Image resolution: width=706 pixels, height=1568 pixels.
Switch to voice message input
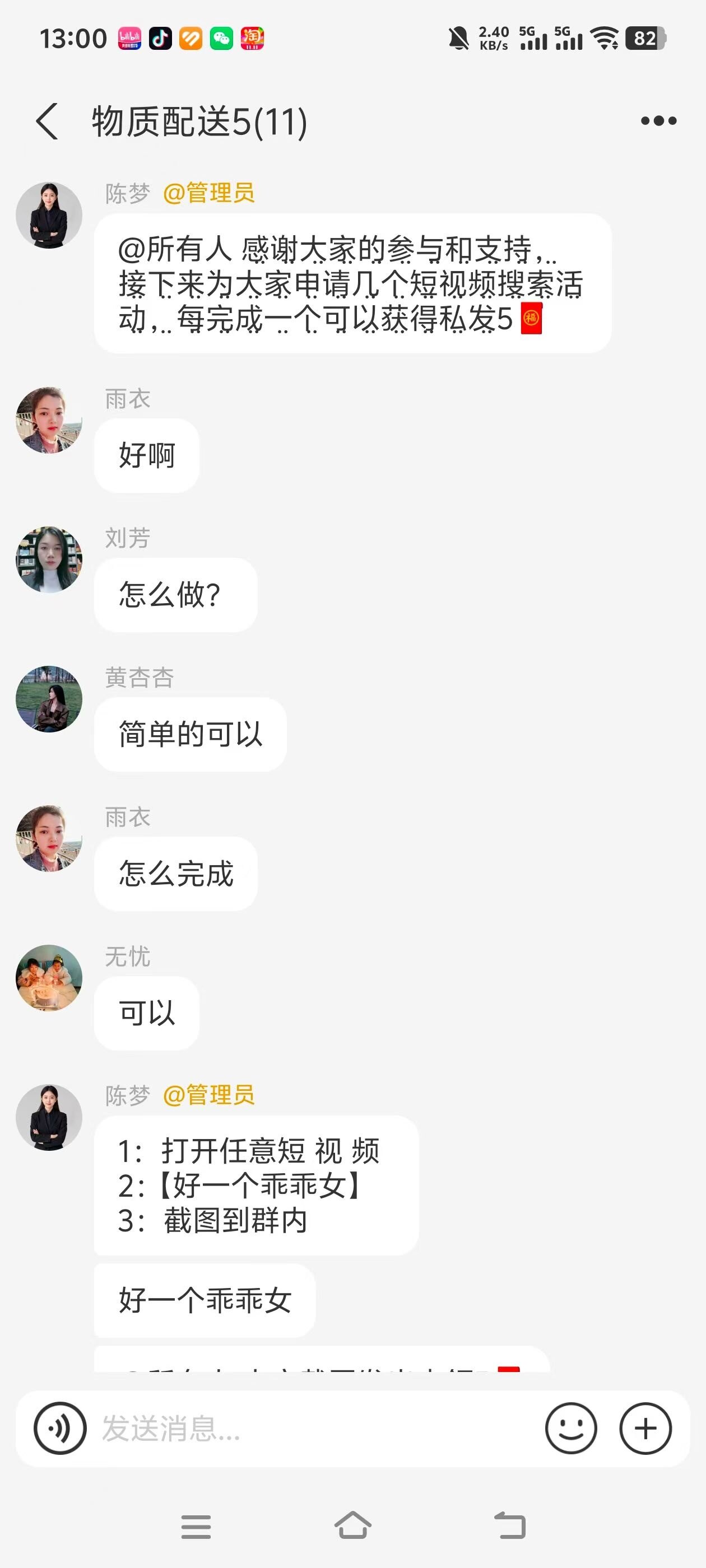click(60, 1428)
